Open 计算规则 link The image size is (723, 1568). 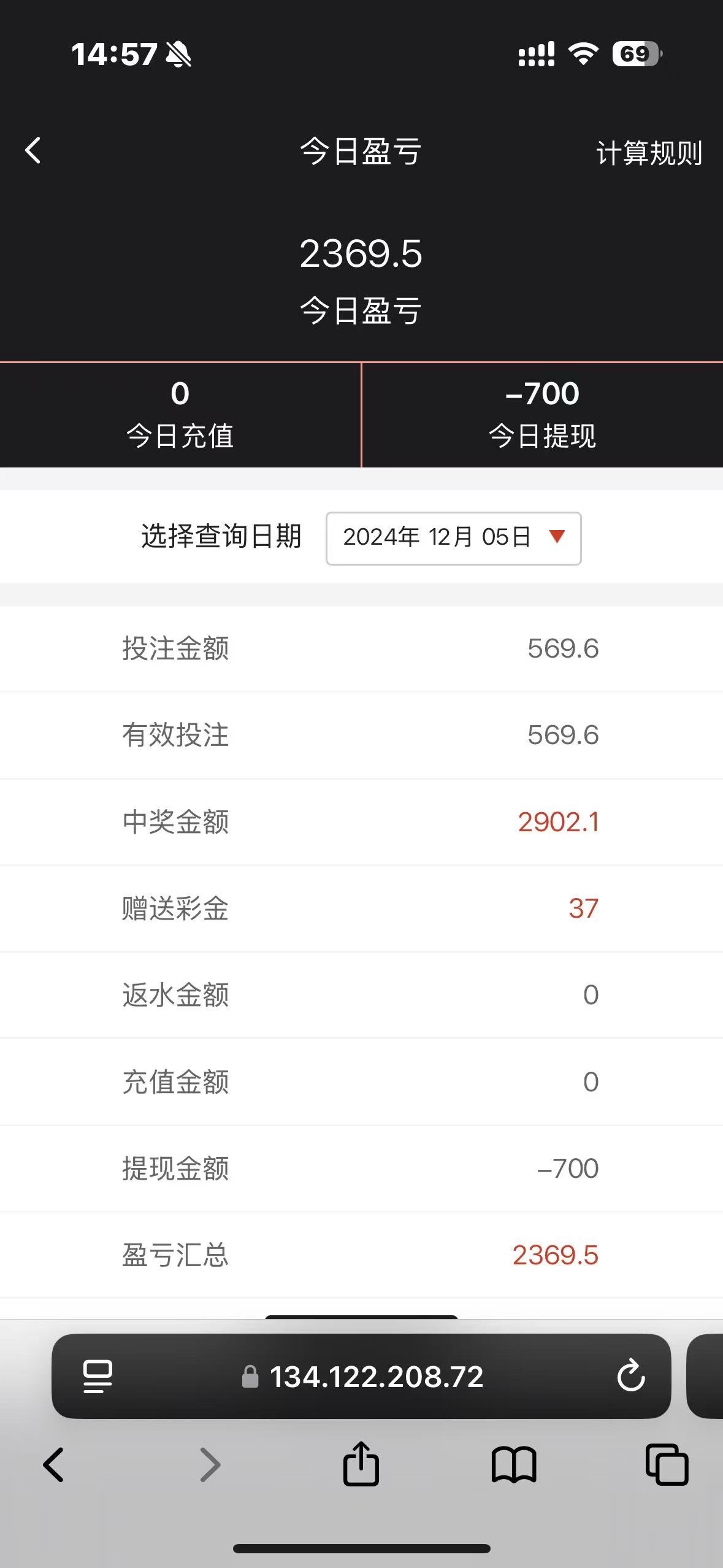648,153
